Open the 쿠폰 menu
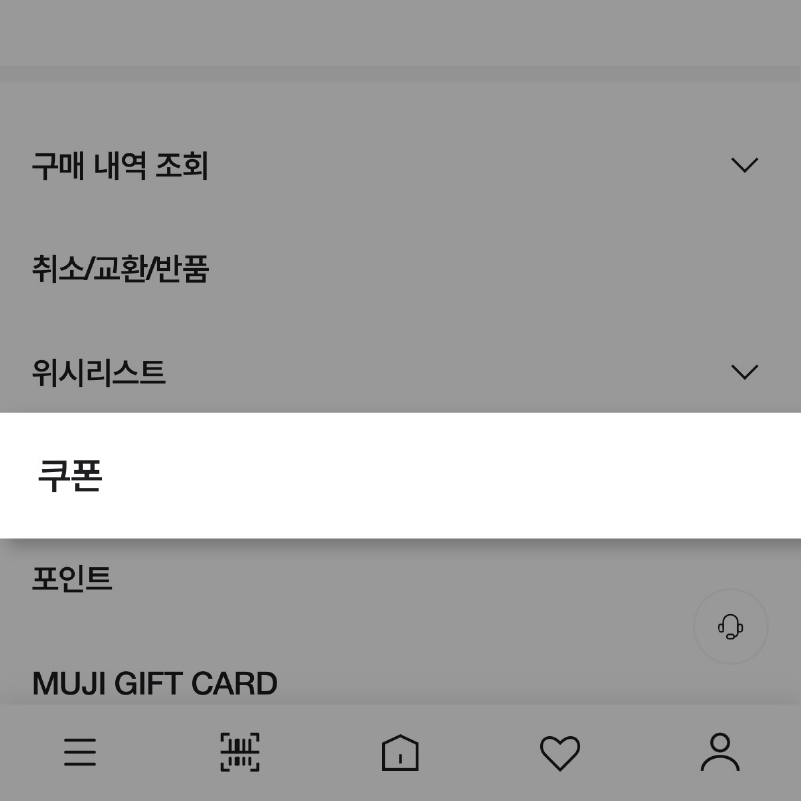The height and width of the screenshot is (801, 801). click(70, 475)
